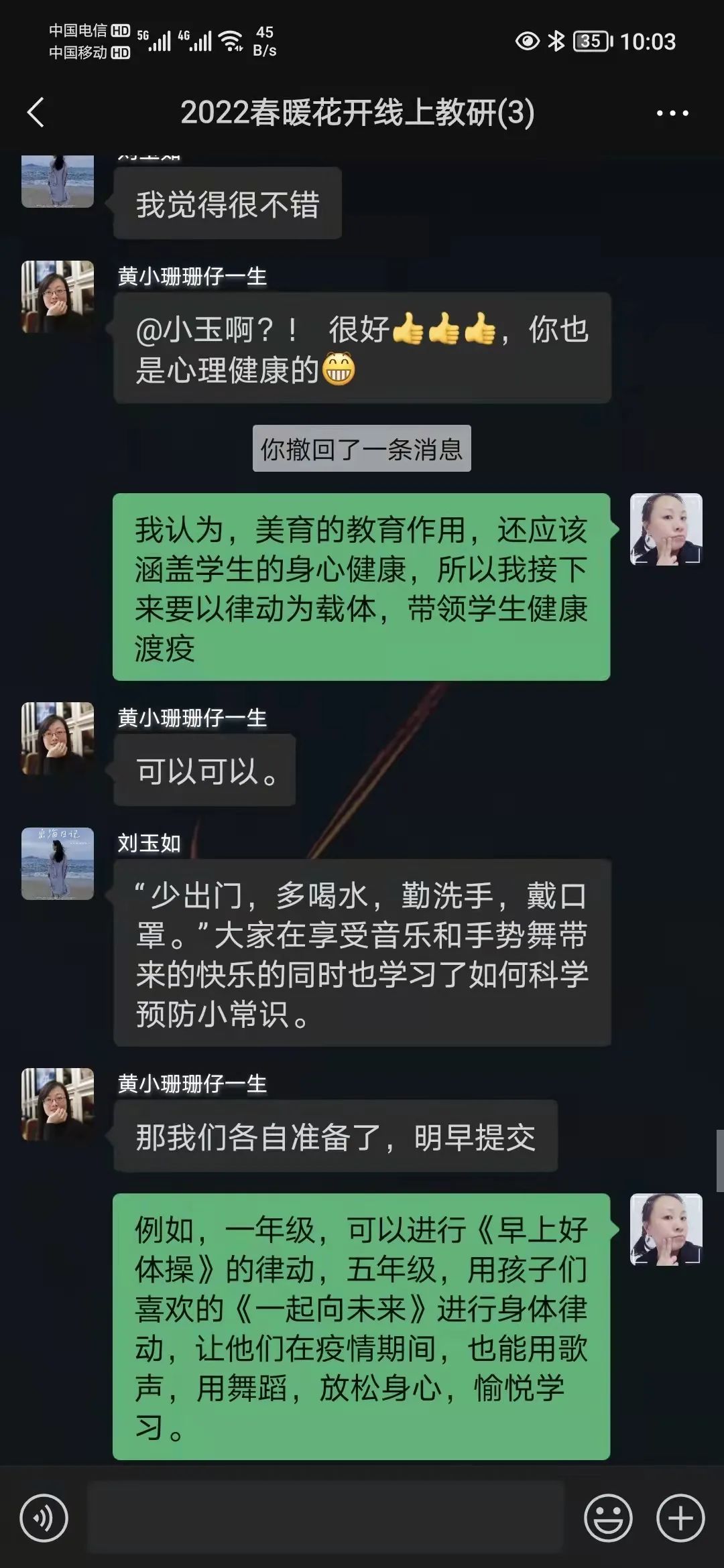Open 刘玉如's avatar beside the 少出门 message

58,864
